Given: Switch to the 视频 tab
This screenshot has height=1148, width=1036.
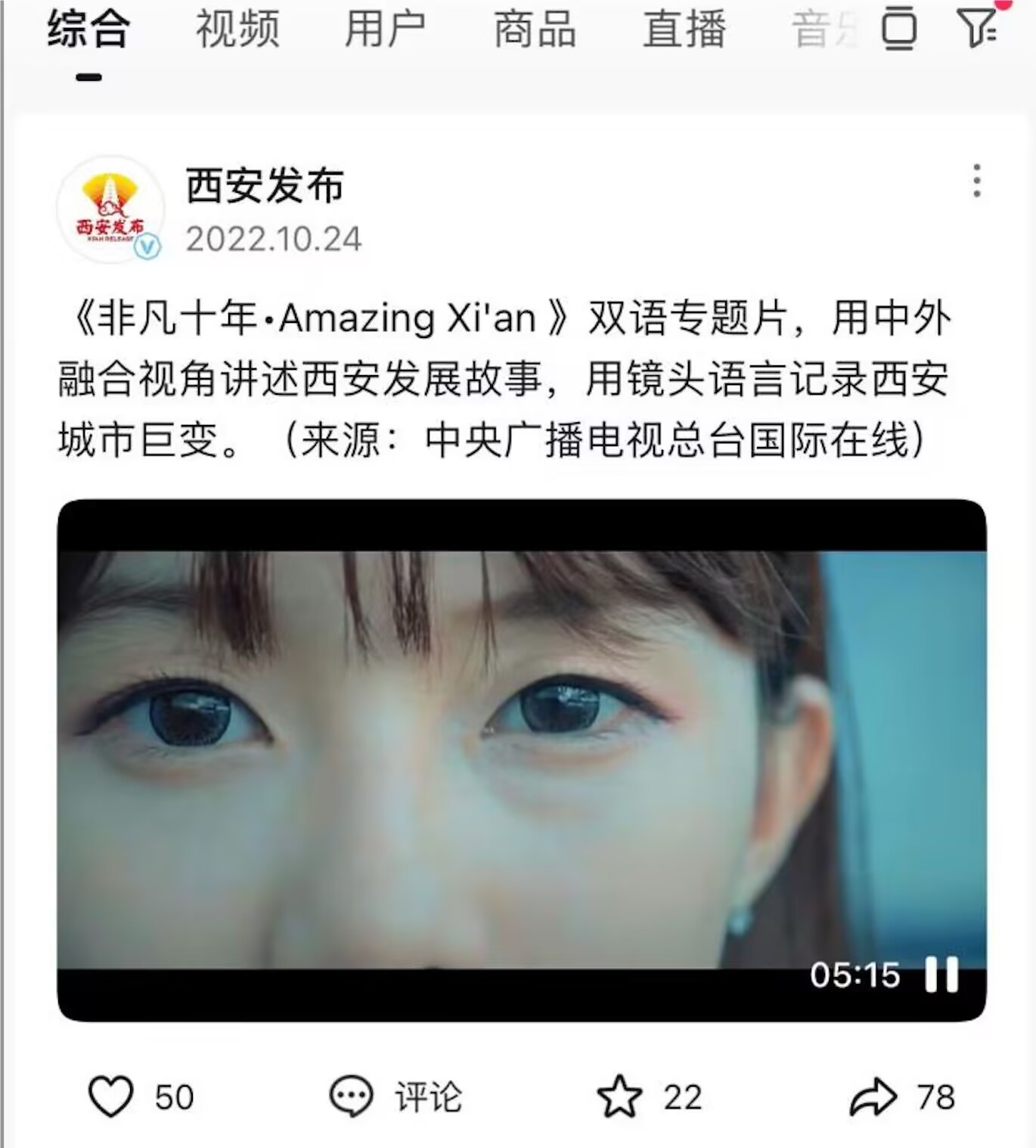Looking at the screenshot, I should click(237, 29).
